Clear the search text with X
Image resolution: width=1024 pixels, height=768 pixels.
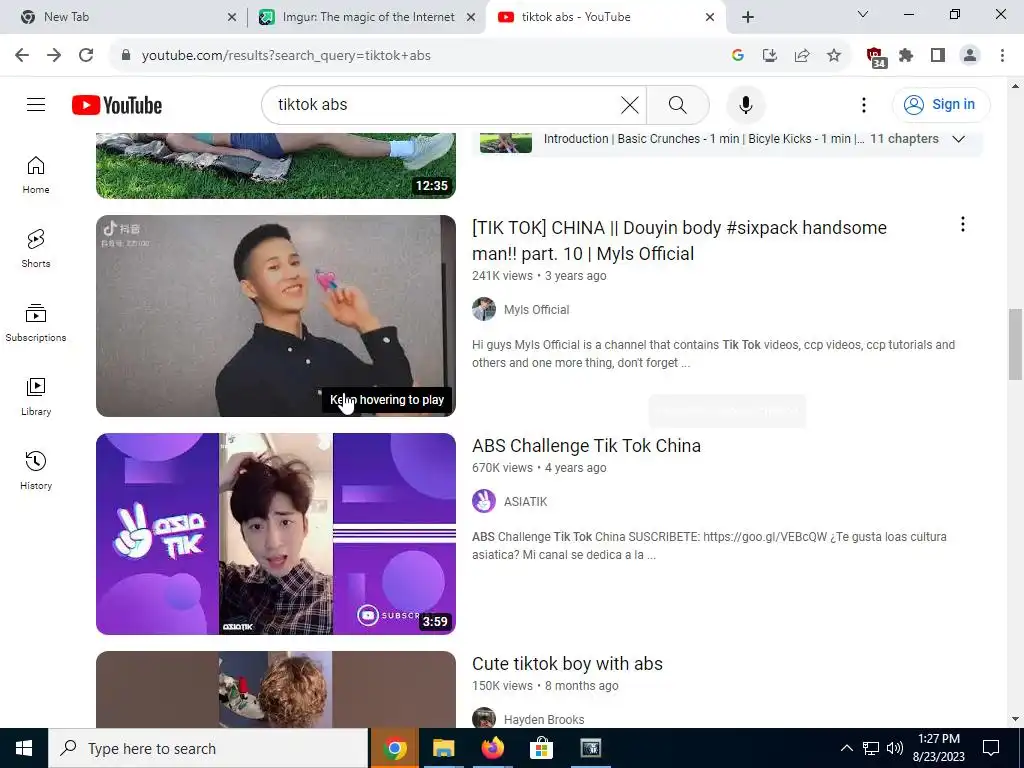pyautogui.click(x=629, y=105)
